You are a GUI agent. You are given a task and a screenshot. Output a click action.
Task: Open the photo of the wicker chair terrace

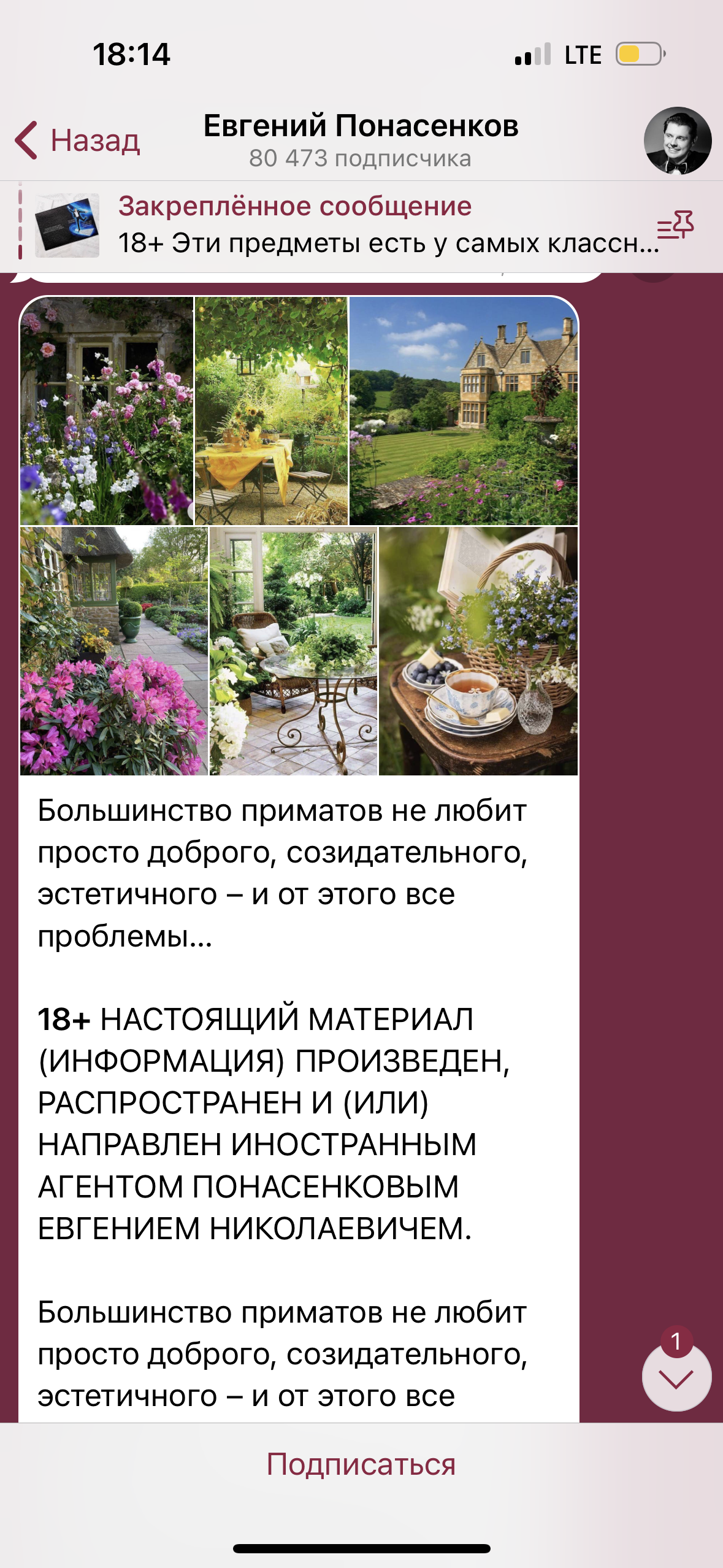pos(293,651)
